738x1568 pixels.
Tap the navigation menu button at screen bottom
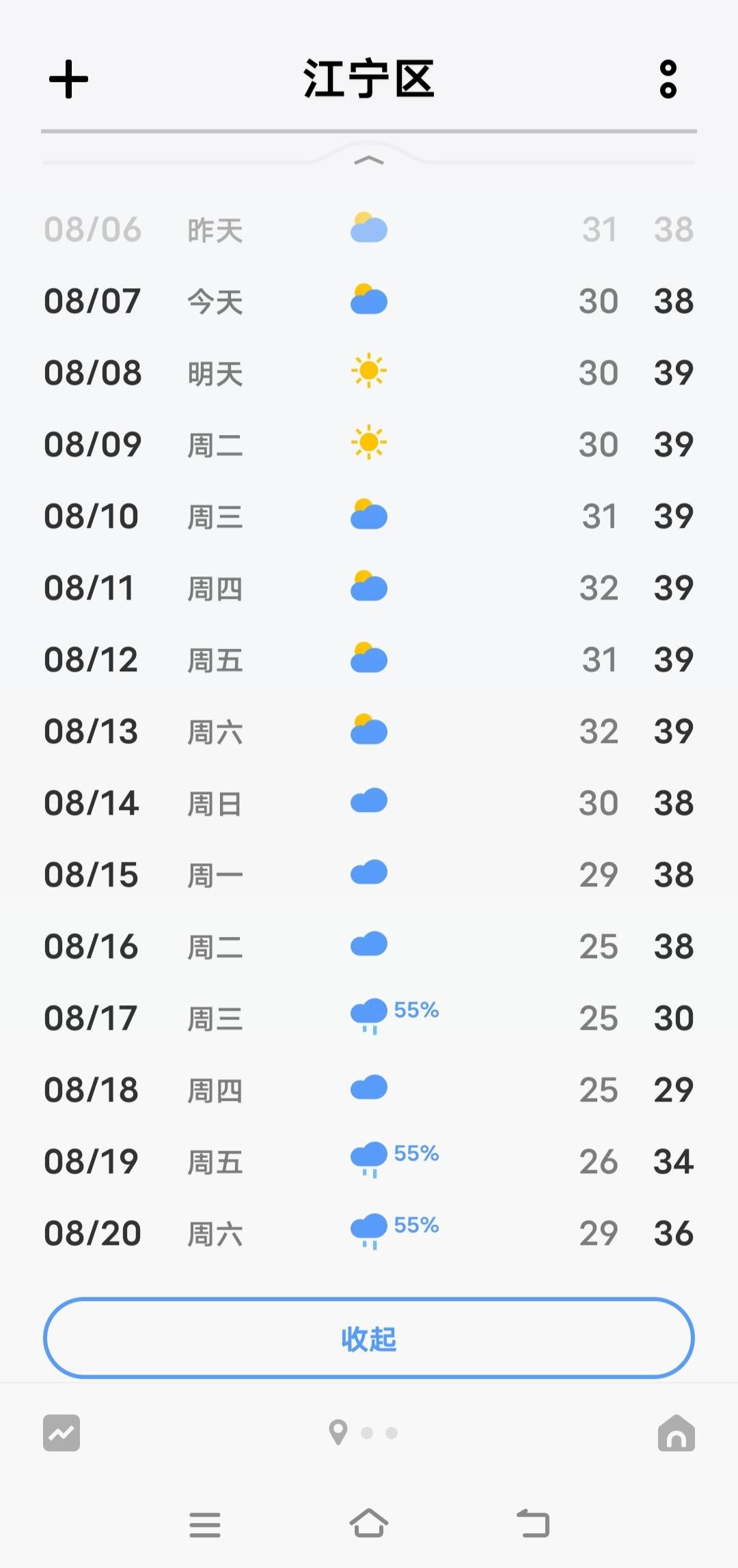(204, 1525)
